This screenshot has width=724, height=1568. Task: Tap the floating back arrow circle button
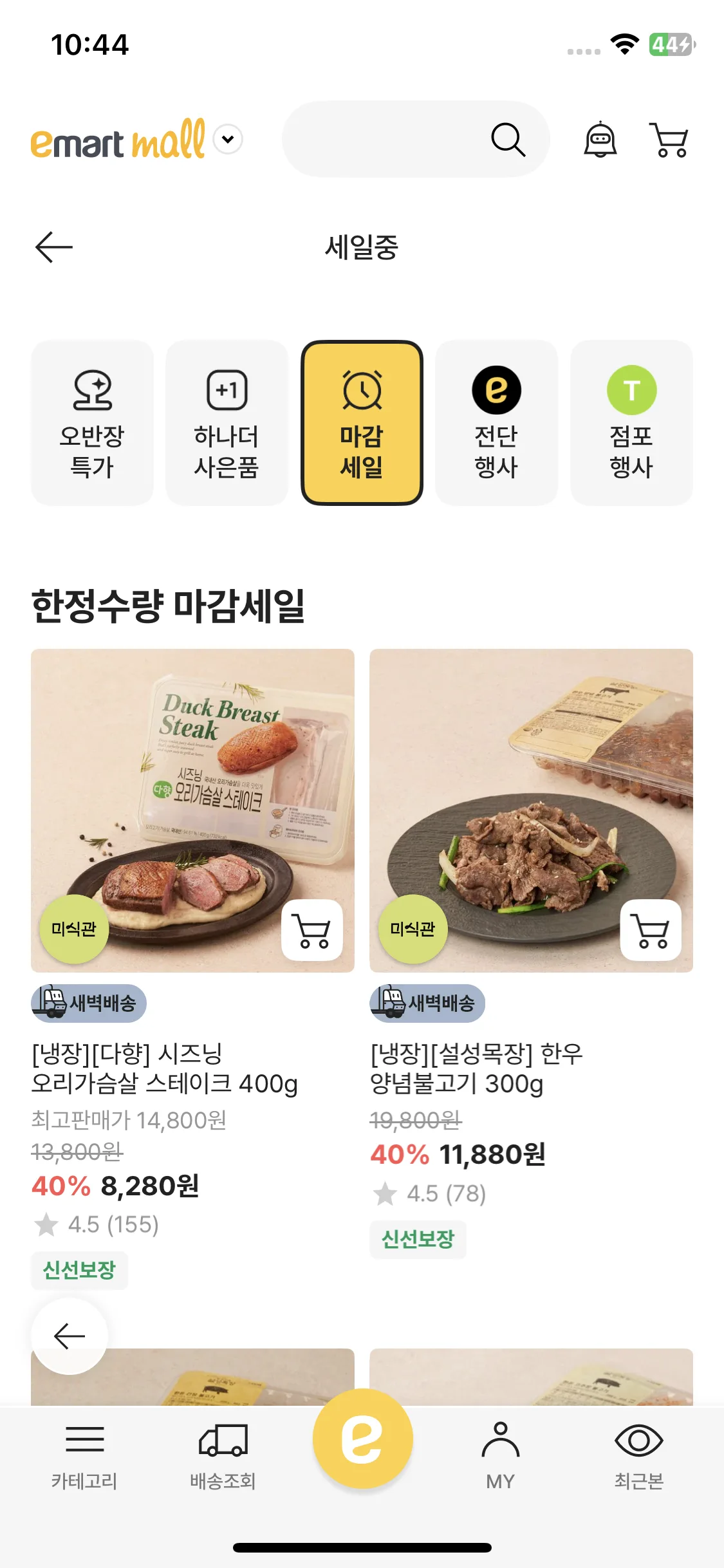[70, 1336]
